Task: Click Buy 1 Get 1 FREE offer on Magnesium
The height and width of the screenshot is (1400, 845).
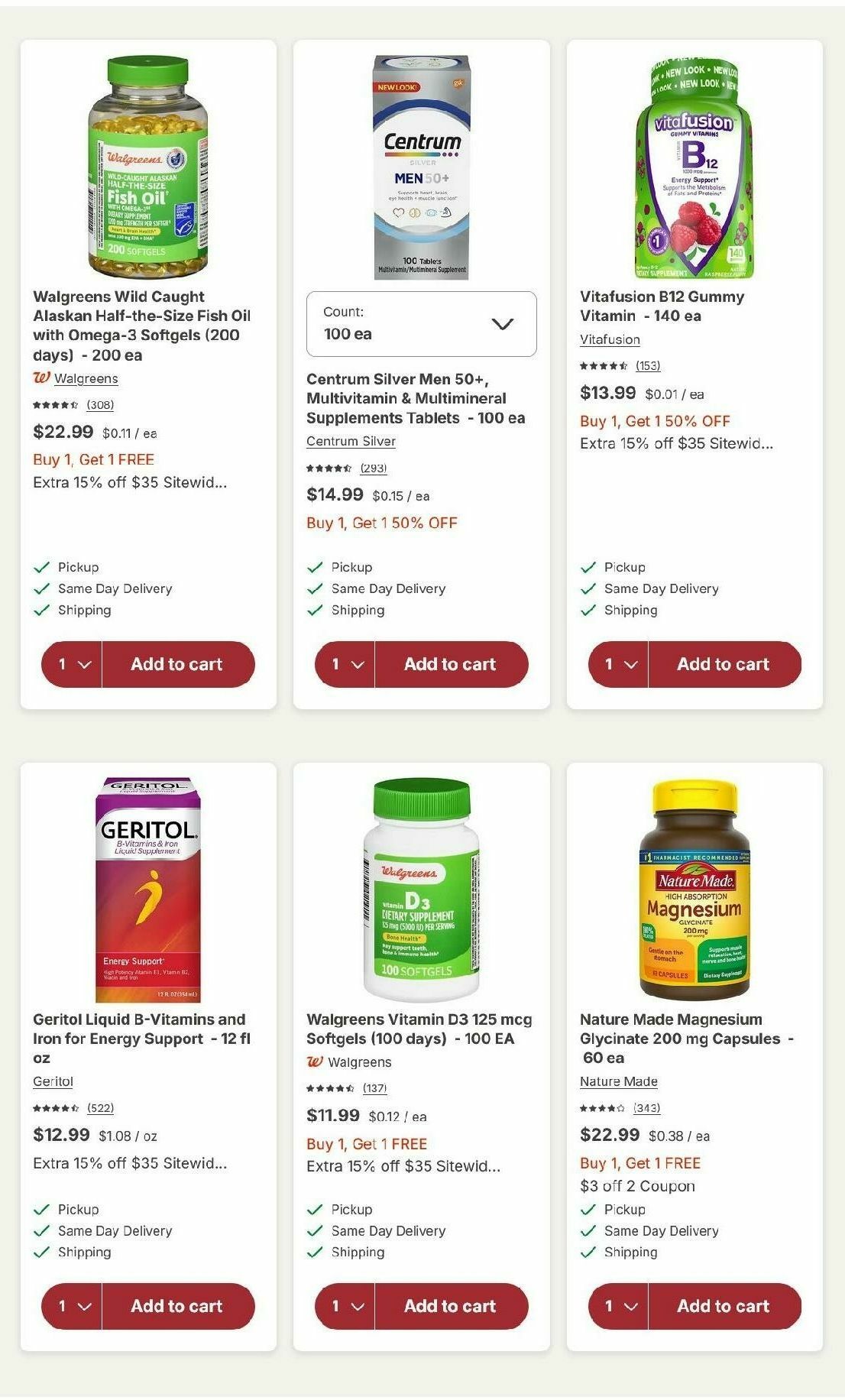Action: click(640, 1162)
